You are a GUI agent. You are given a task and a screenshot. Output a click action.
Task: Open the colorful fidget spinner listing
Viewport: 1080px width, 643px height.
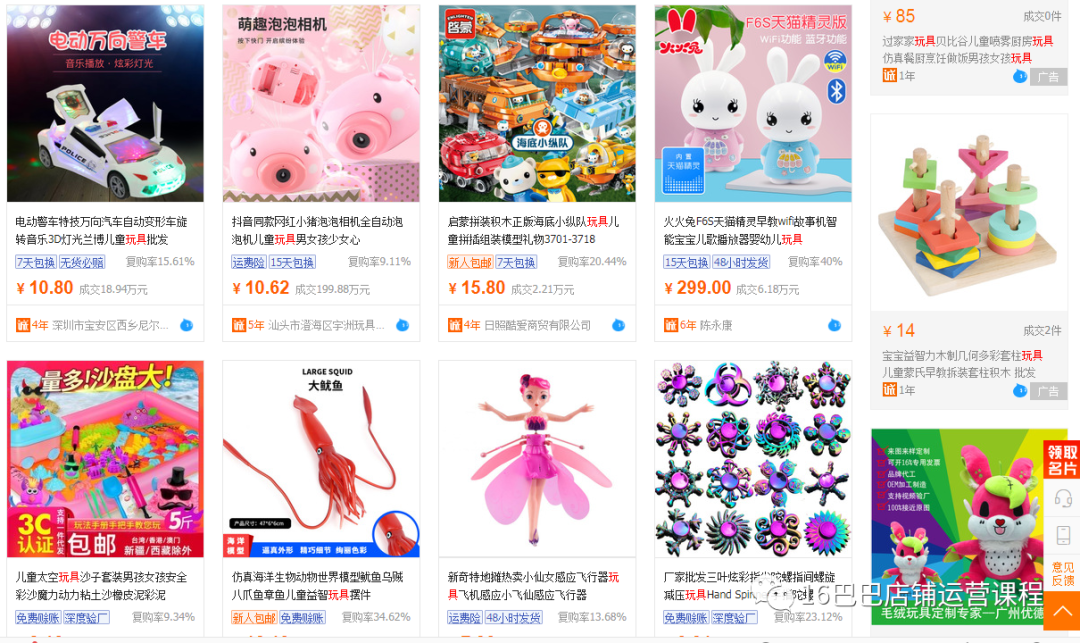753,459
